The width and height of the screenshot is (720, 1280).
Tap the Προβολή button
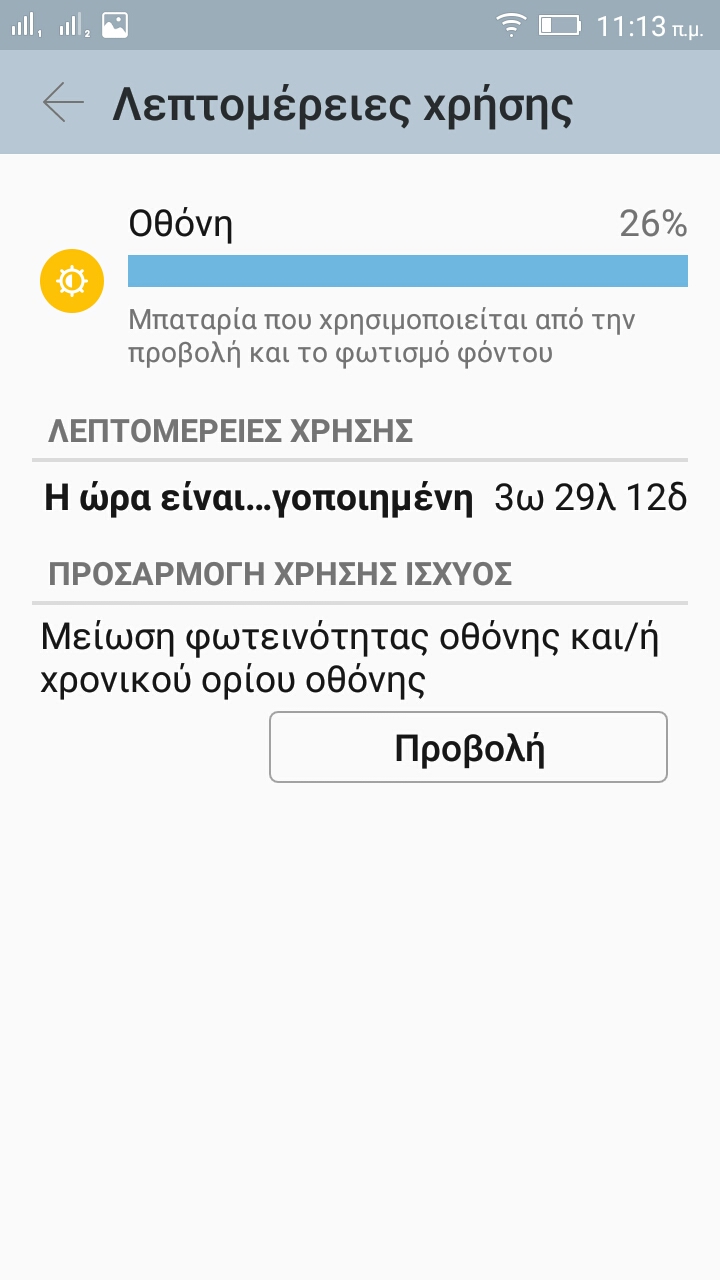pos(468,747)
